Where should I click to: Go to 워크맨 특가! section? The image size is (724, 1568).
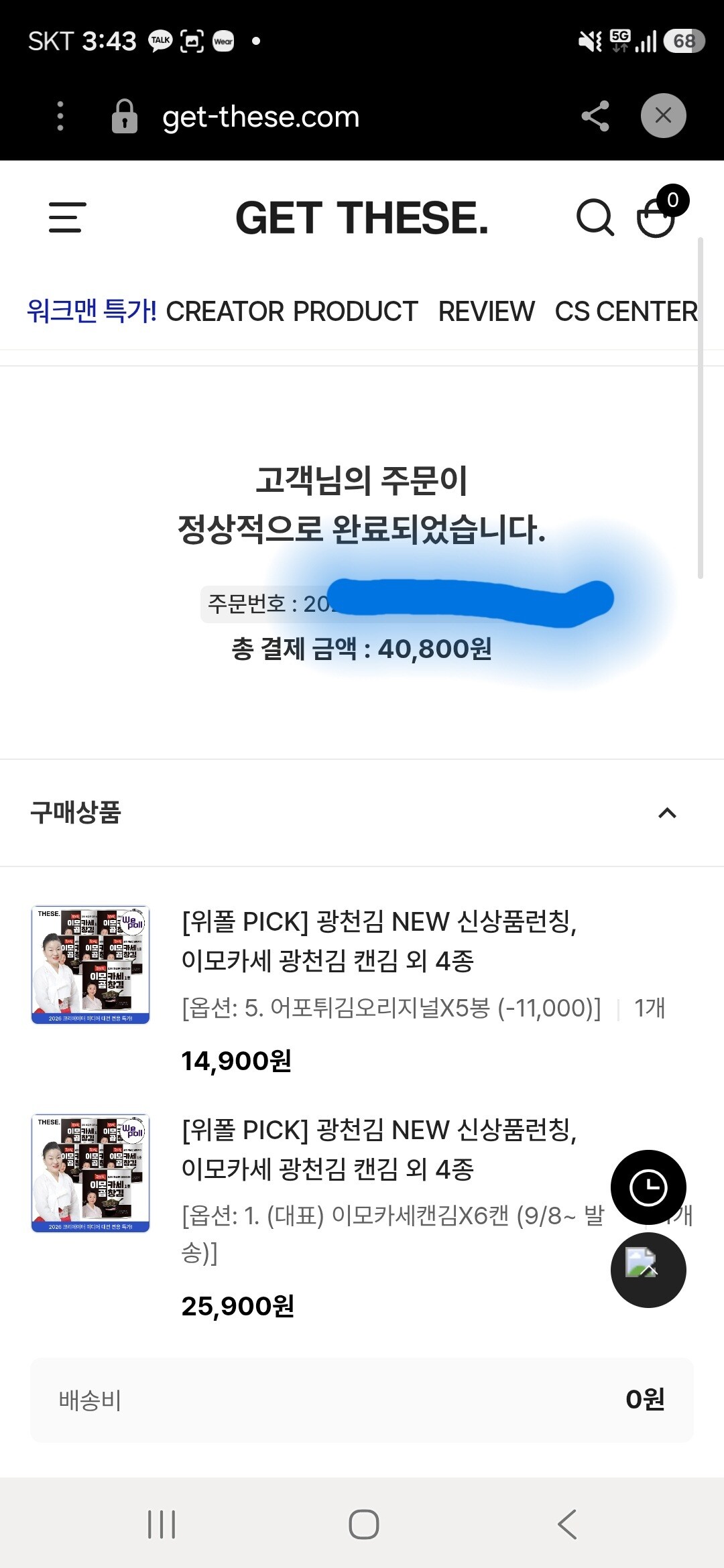pyautogui.click(x=91, y=311)
